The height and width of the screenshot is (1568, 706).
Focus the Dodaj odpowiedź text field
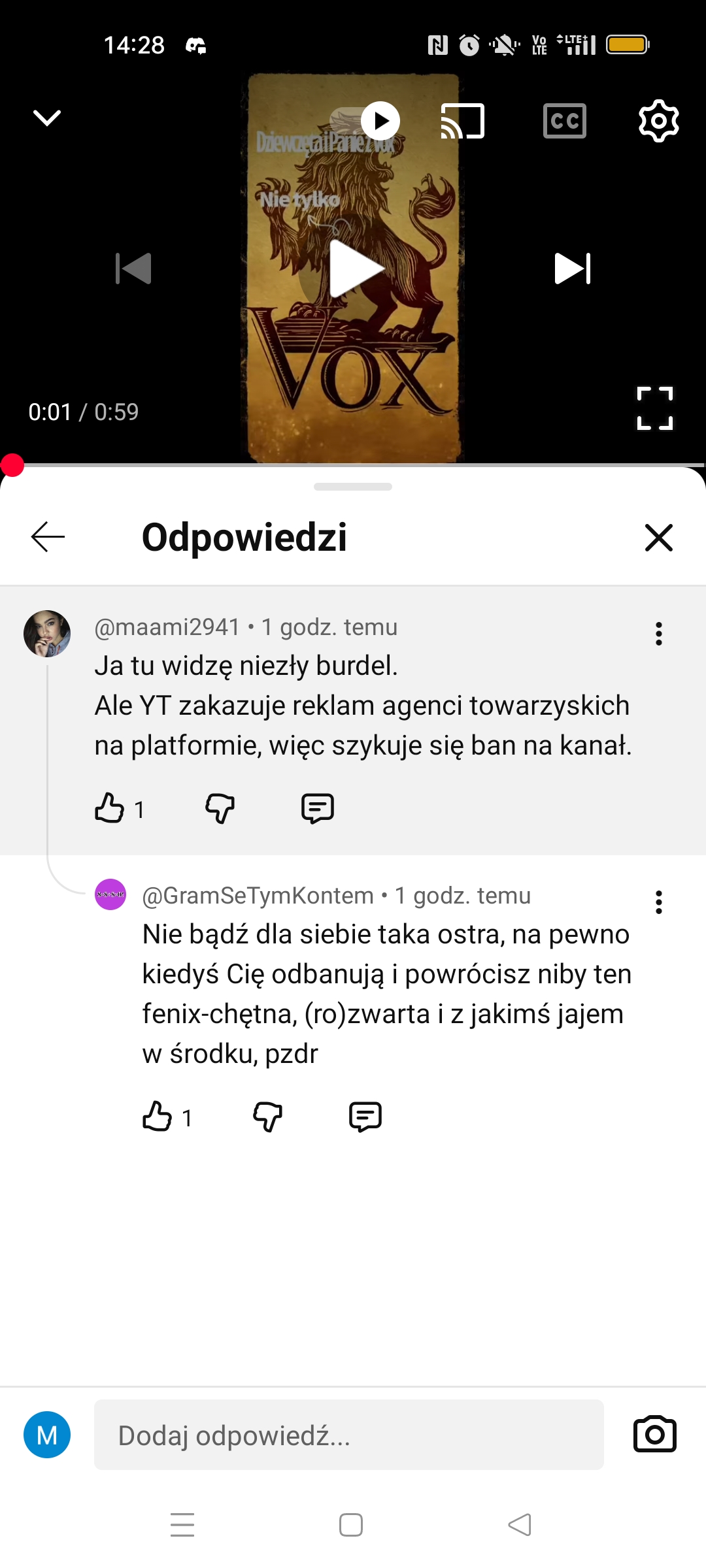tap(348, 1435)
